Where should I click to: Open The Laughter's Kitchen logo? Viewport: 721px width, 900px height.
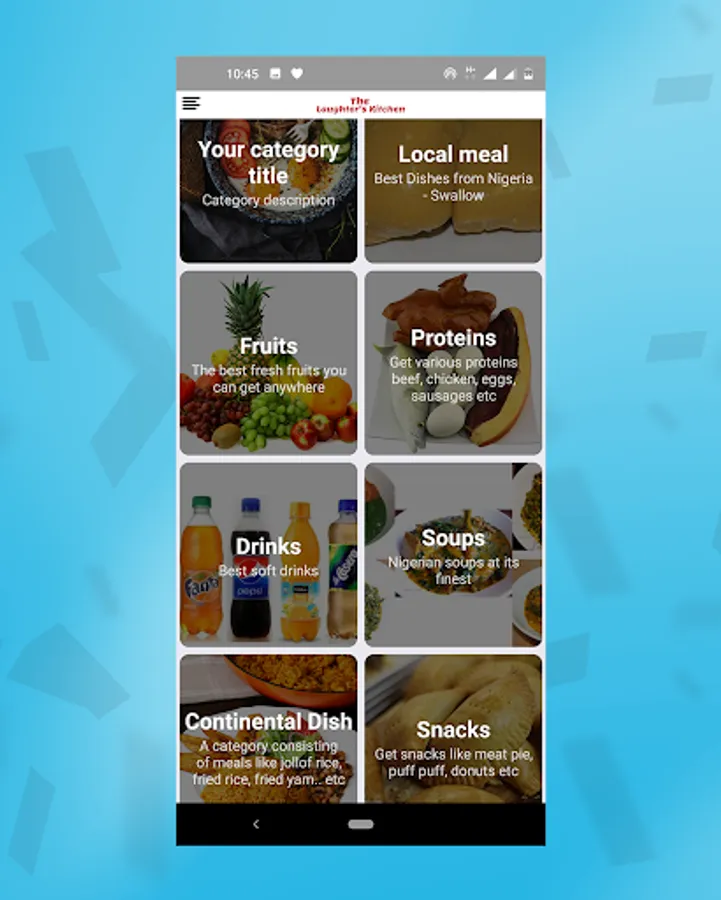[362, 103]
